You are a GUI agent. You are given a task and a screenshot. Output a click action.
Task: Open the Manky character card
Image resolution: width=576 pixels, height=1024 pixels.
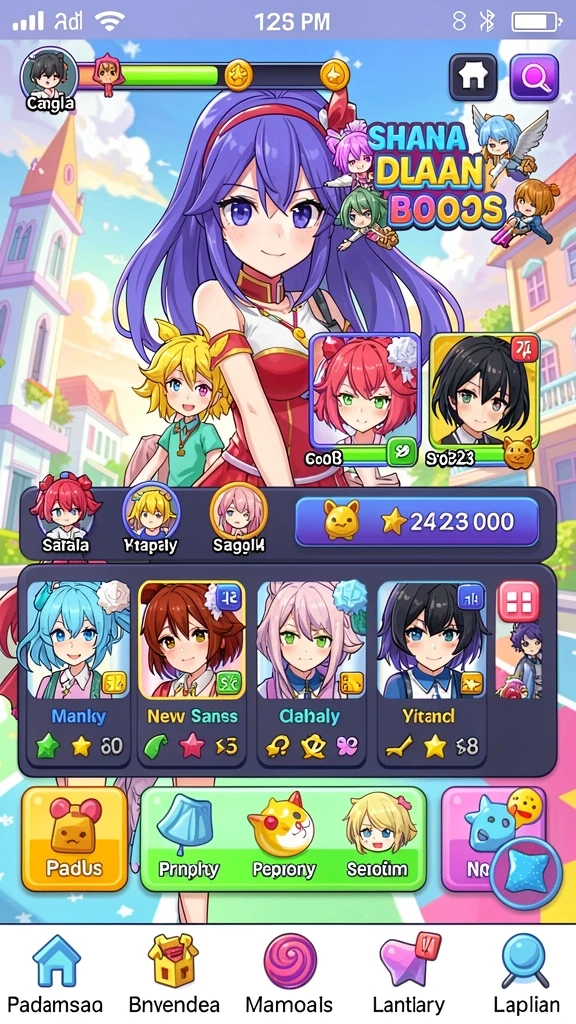pyautogui.click(x=78, y=673)
